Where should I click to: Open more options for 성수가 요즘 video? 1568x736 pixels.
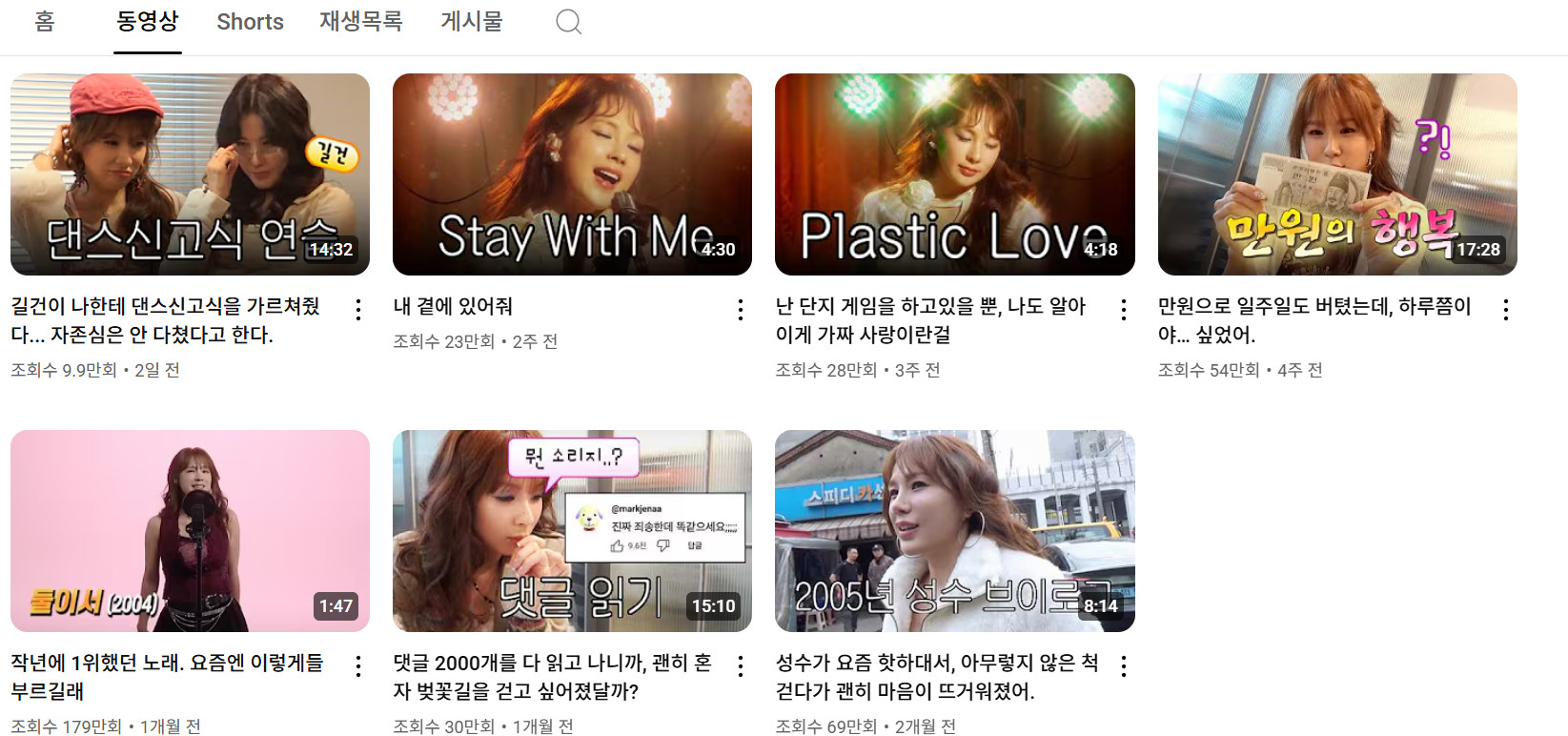tap(1124, 666)
